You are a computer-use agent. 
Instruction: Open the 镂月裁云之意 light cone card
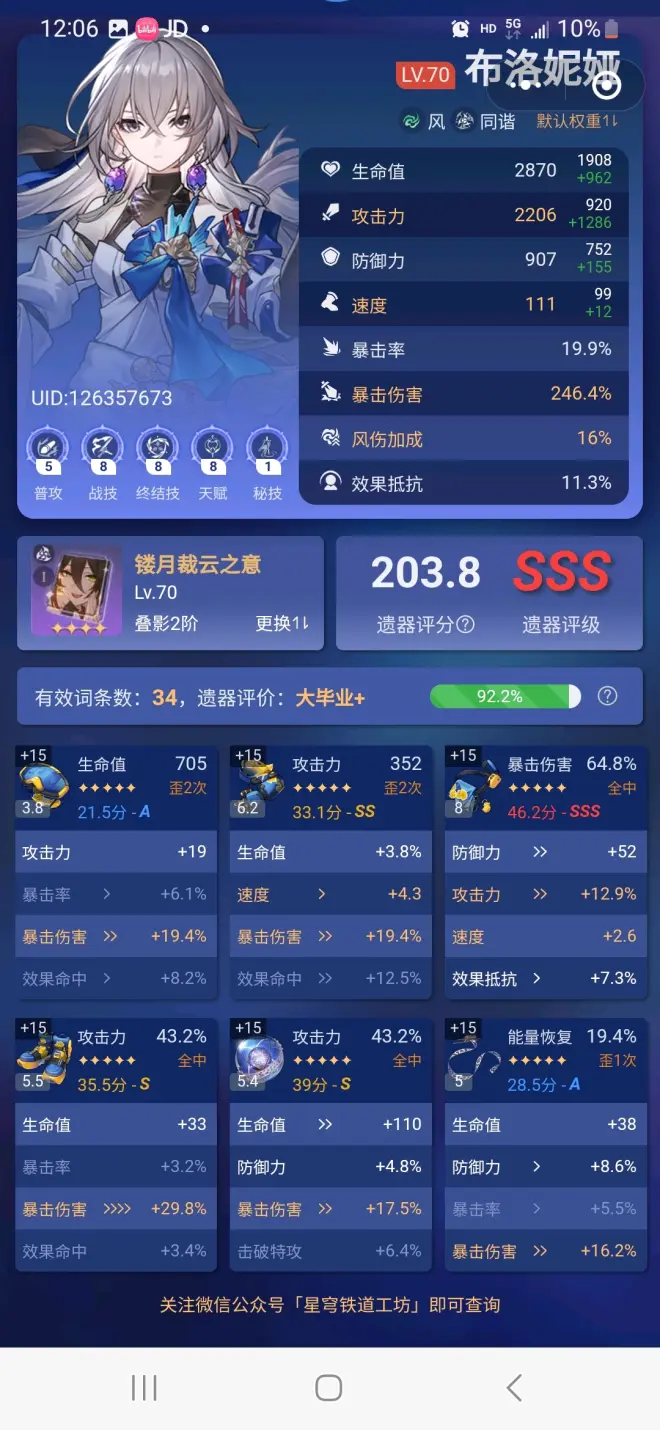tap(170, 587)
